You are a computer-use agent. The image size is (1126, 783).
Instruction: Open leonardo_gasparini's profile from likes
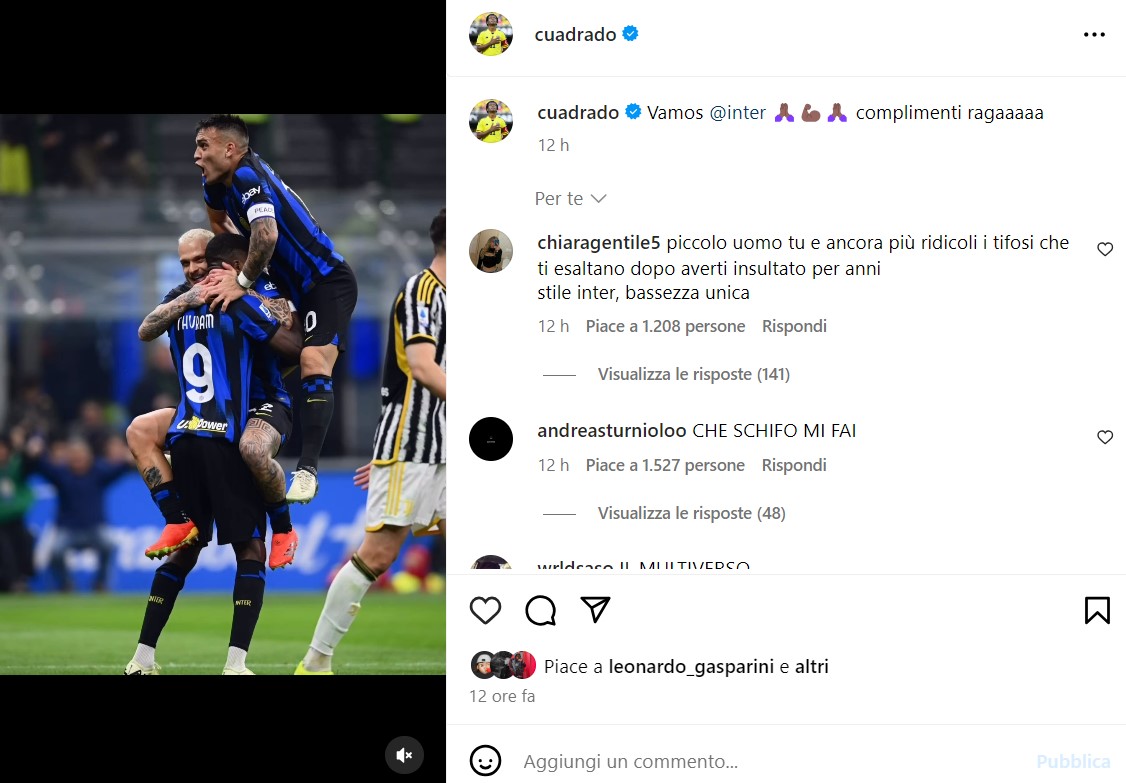691,666
